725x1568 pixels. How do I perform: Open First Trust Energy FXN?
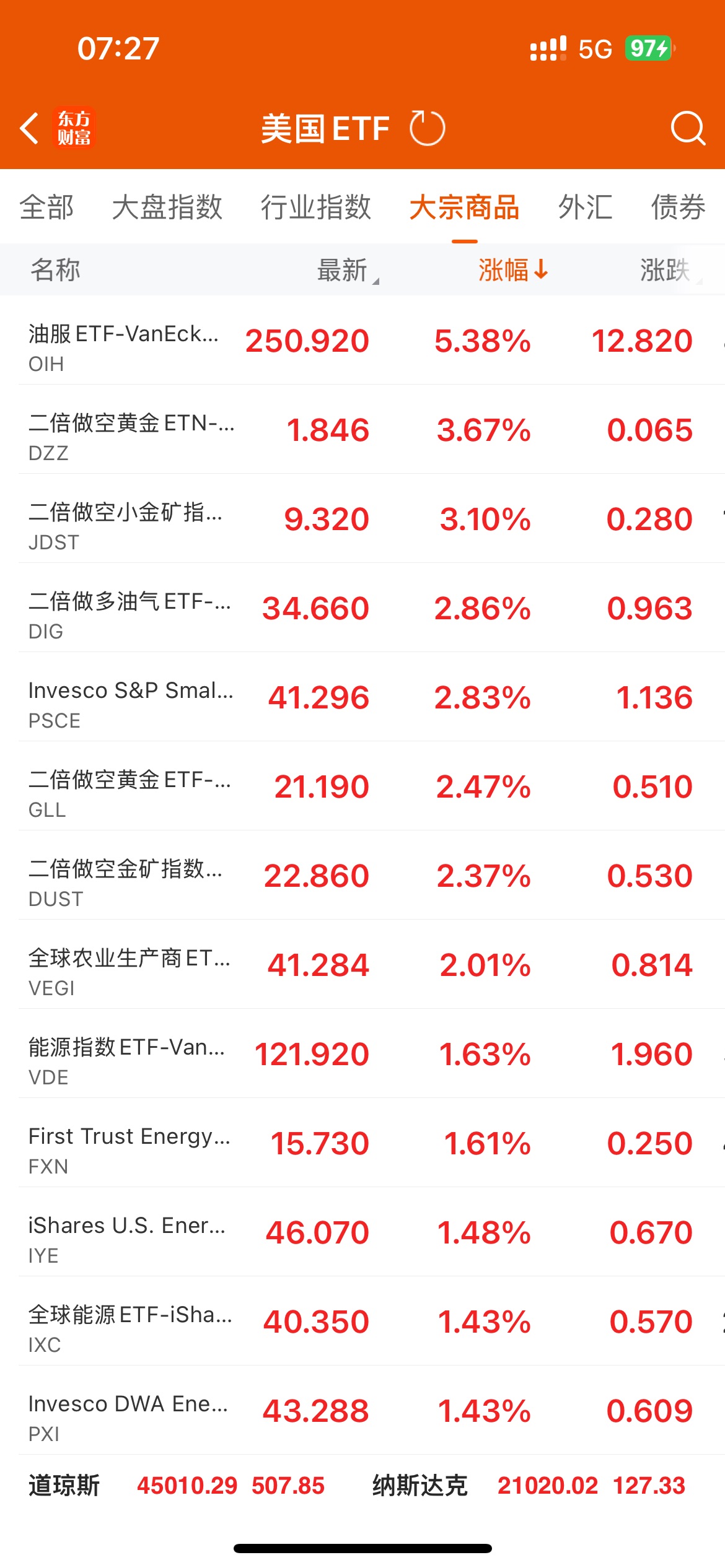pyautogui.click(x=362, y=1143)
